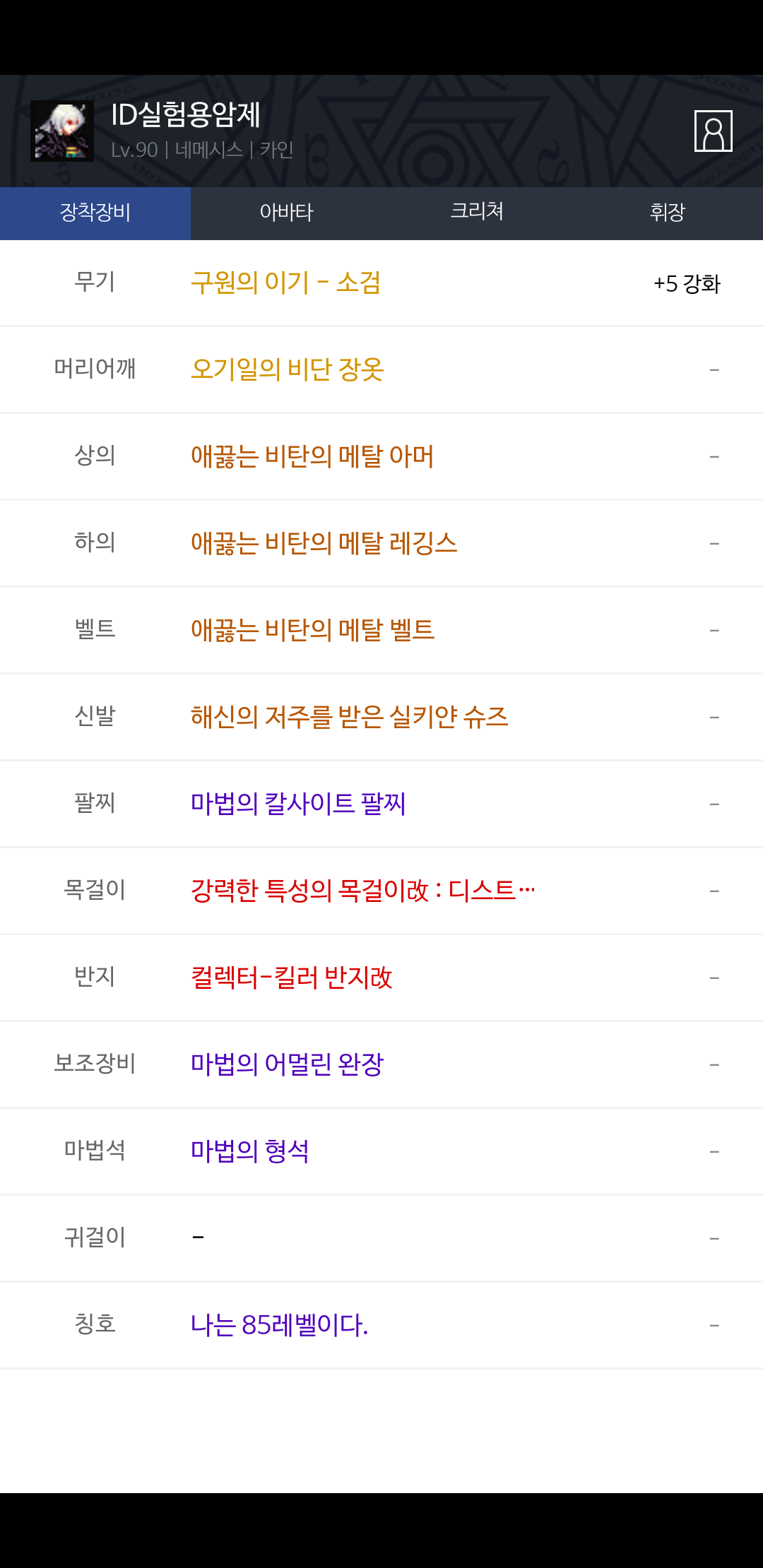Screen dimensions: 763x1568
Task: Open 애끓는 비탄의 메탈 아머 item
Action: (312, 456)
